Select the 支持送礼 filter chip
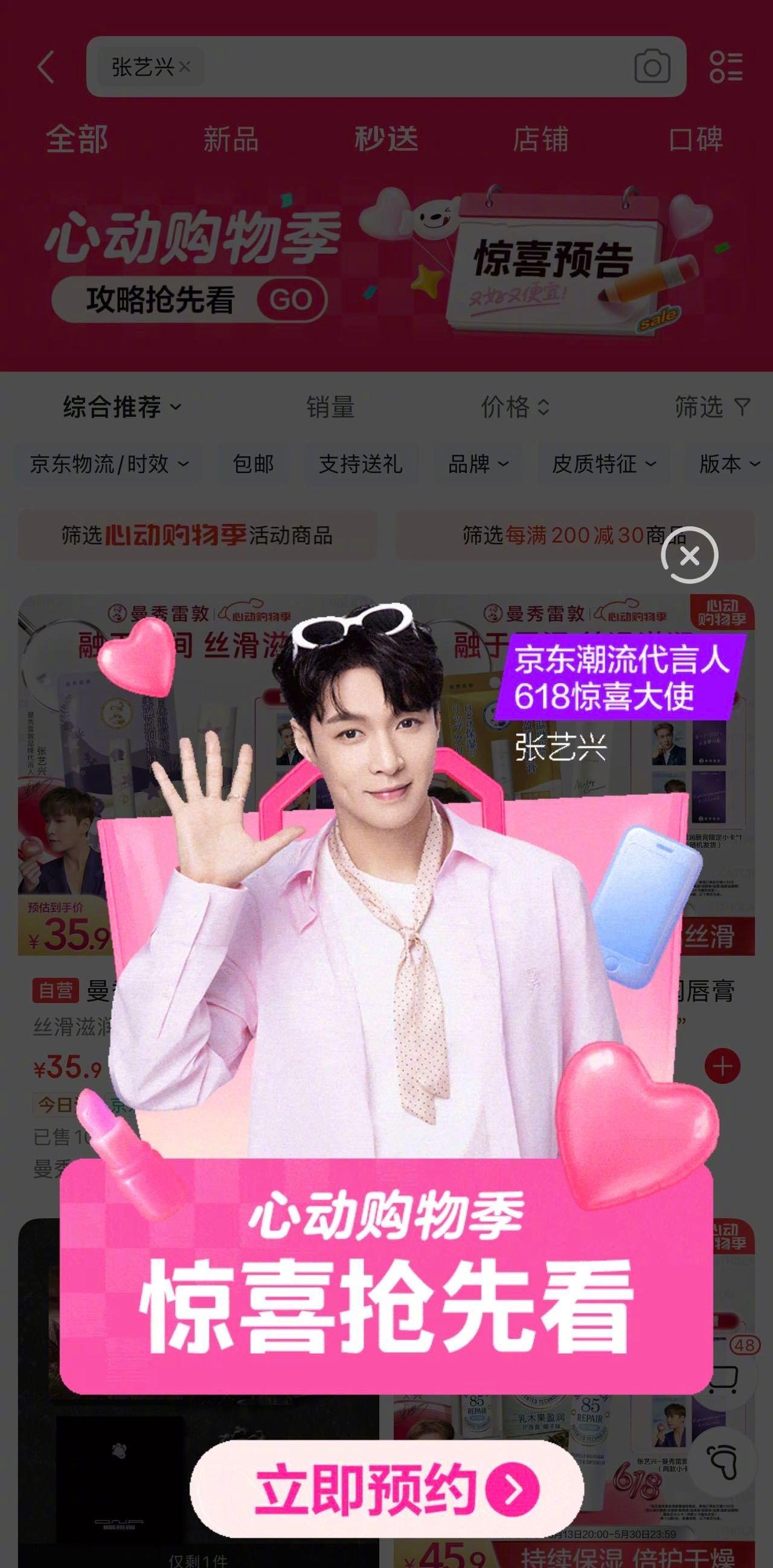773x1568 pixels. pyautogui.click(x=361, y=464)
